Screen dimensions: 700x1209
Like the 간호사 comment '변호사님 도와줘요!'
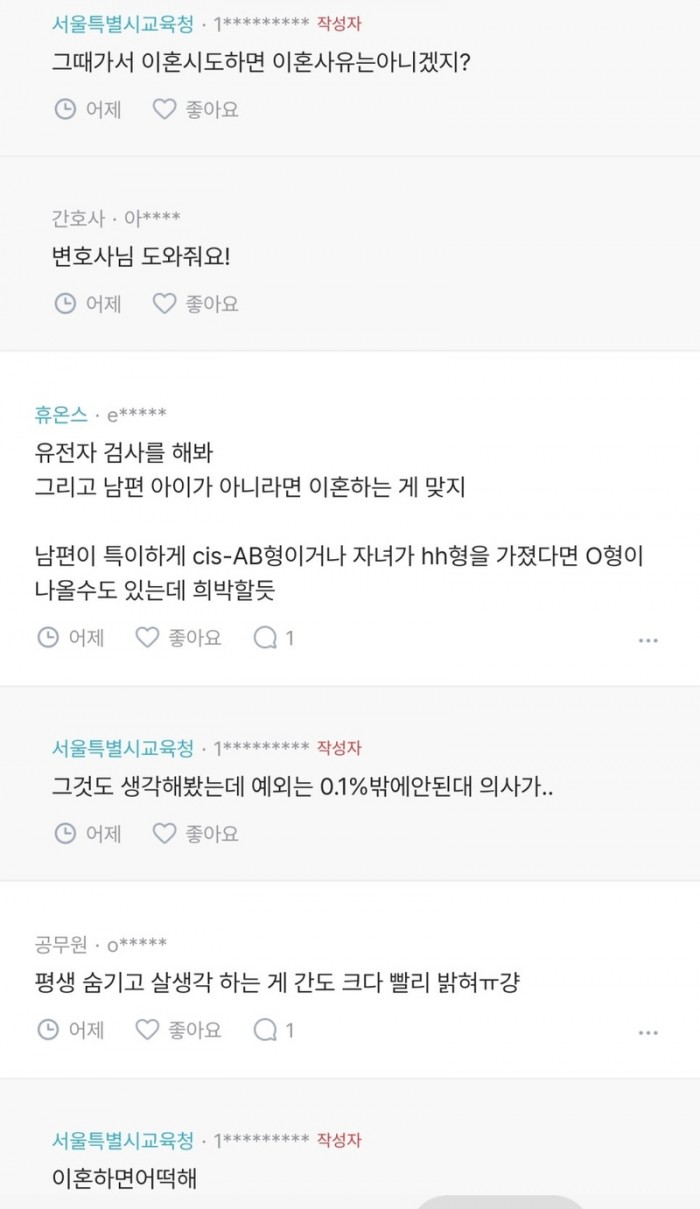(x=196, y=303)
